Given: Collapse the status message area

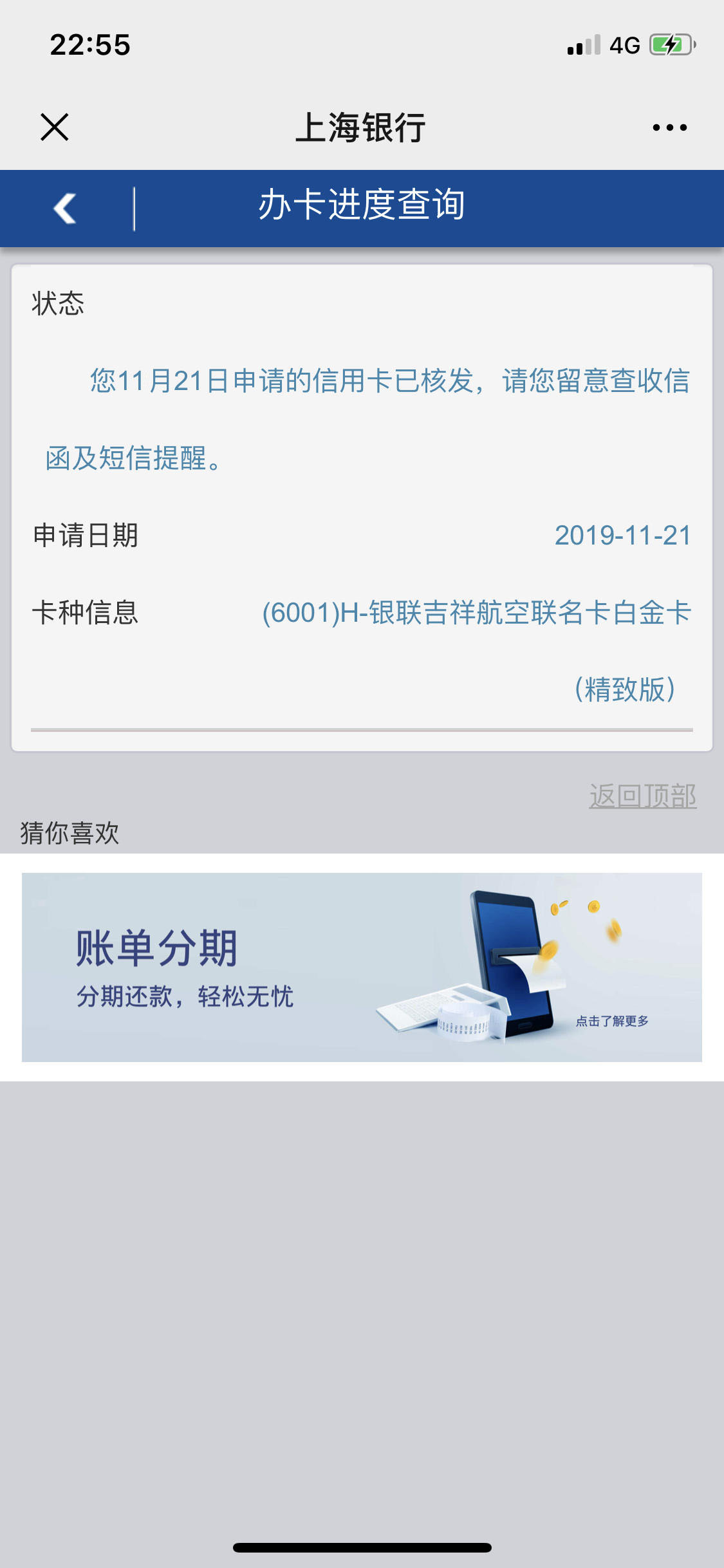Looking at the screenshot, I should click(360, 415).
